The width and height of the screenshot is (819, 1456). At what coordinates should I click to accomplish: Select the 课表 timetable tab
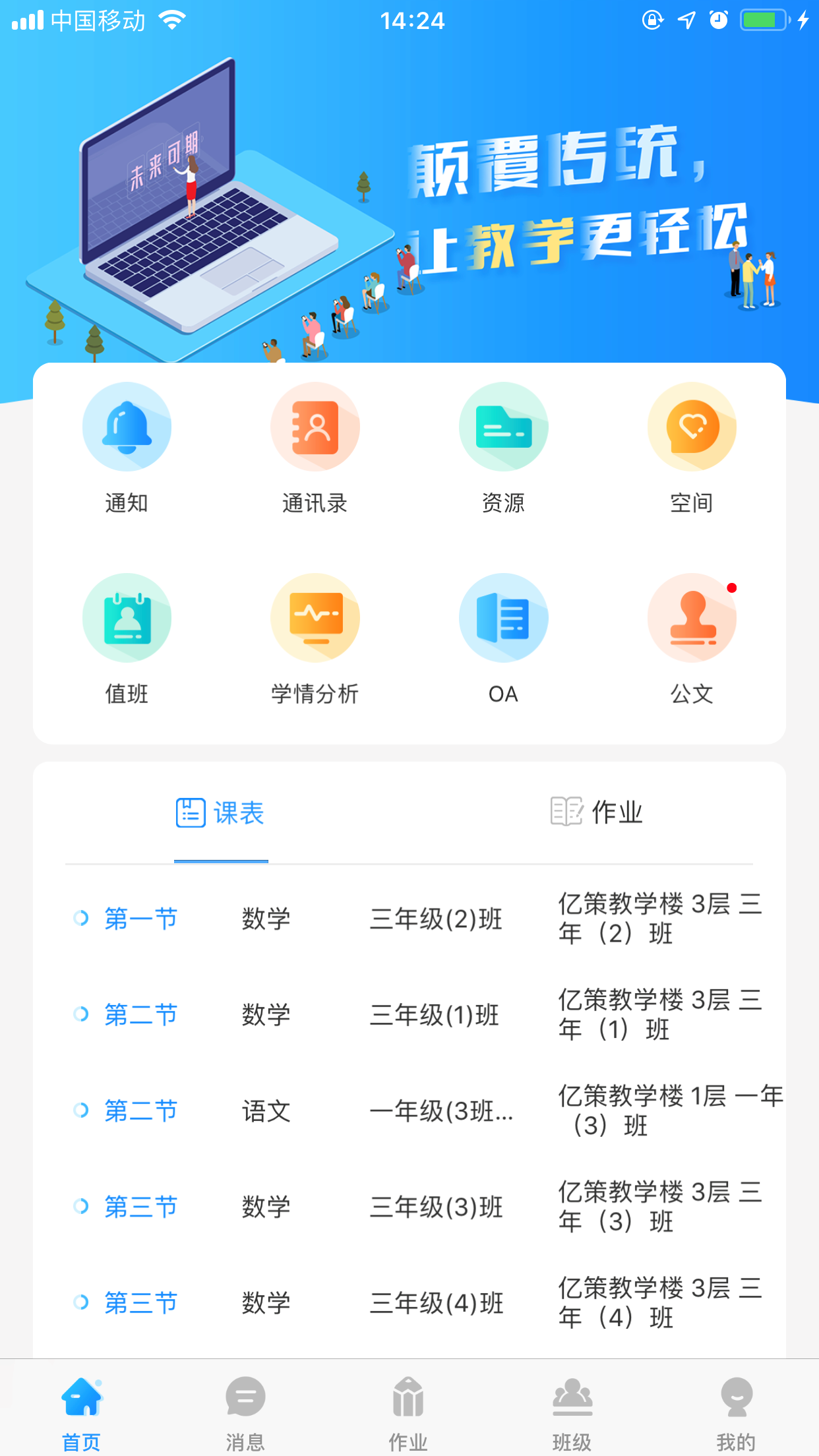(221, 813)
